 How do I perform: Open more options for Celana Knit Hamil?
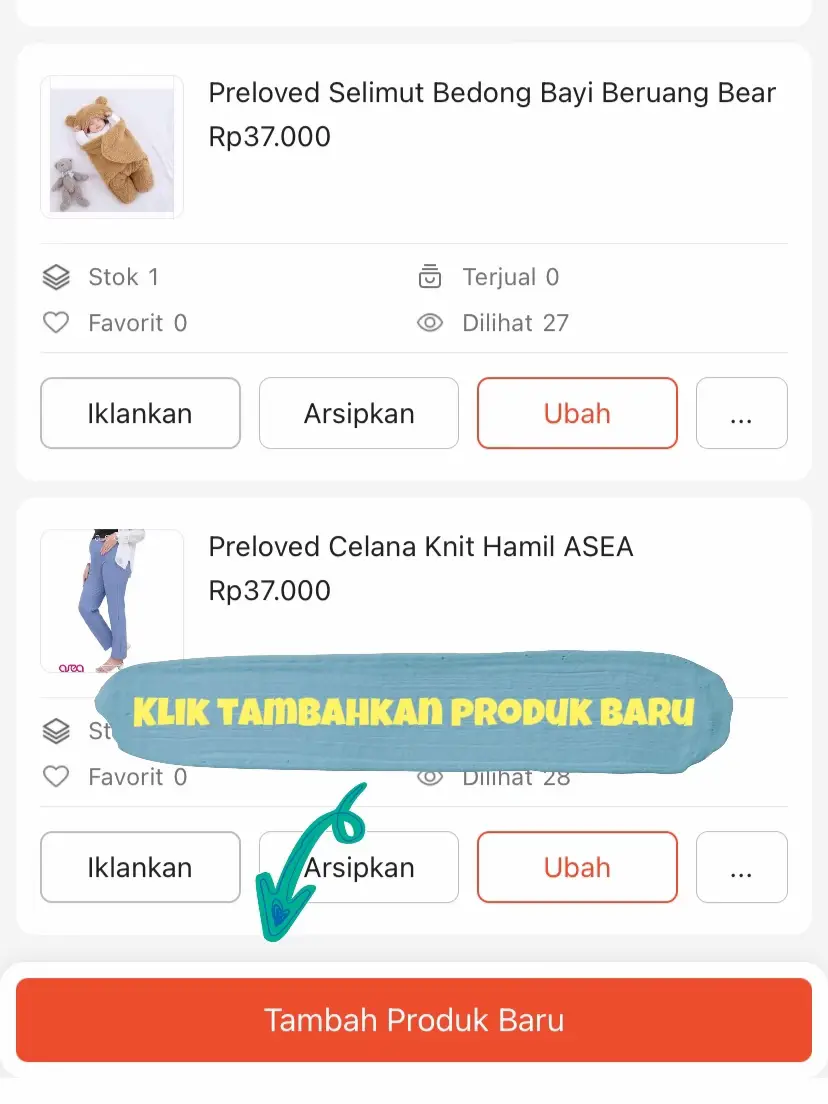pyautogui.click(x=741, y=867)
